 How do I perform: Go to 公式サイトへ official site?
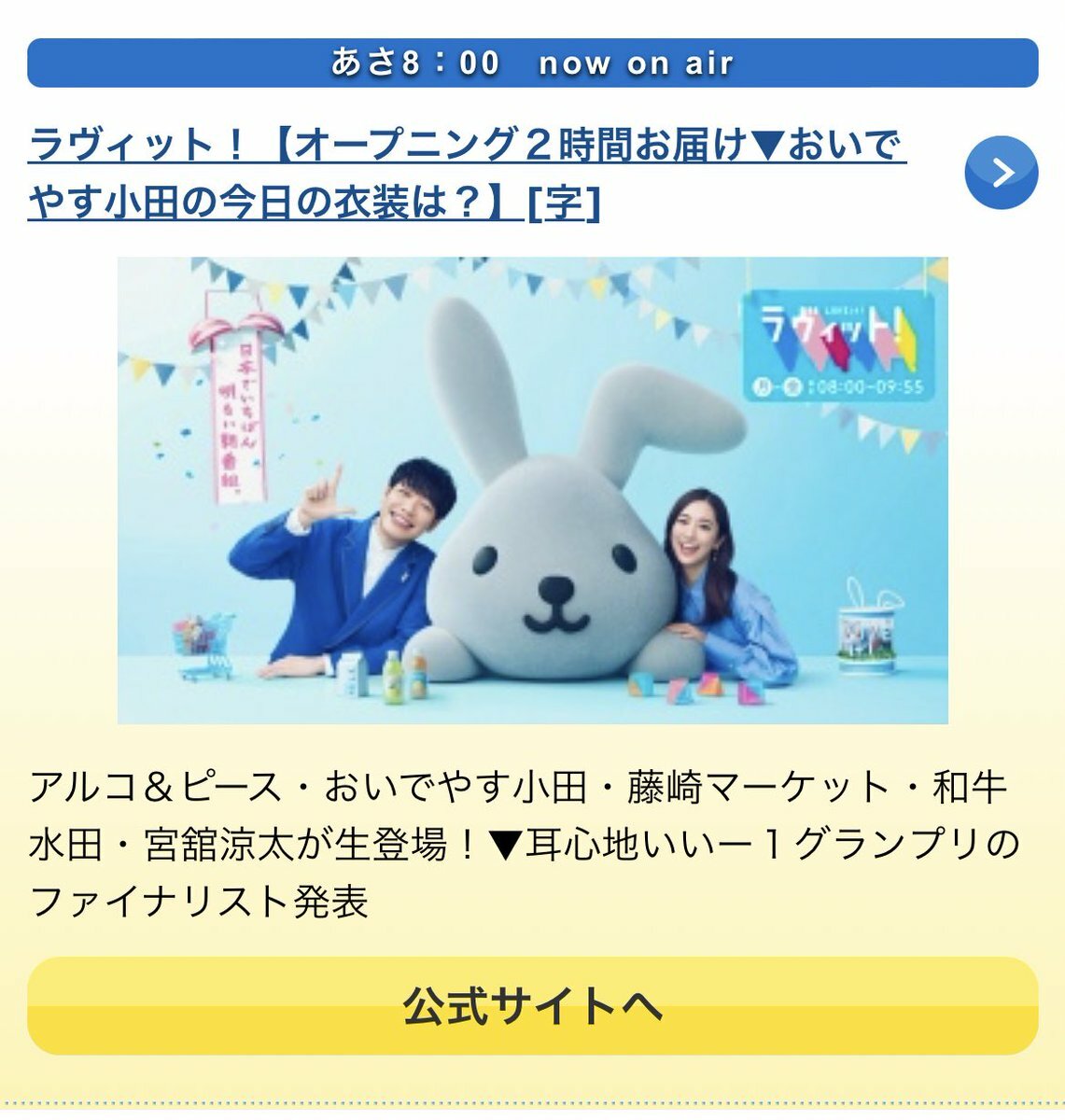(532, 1006)
